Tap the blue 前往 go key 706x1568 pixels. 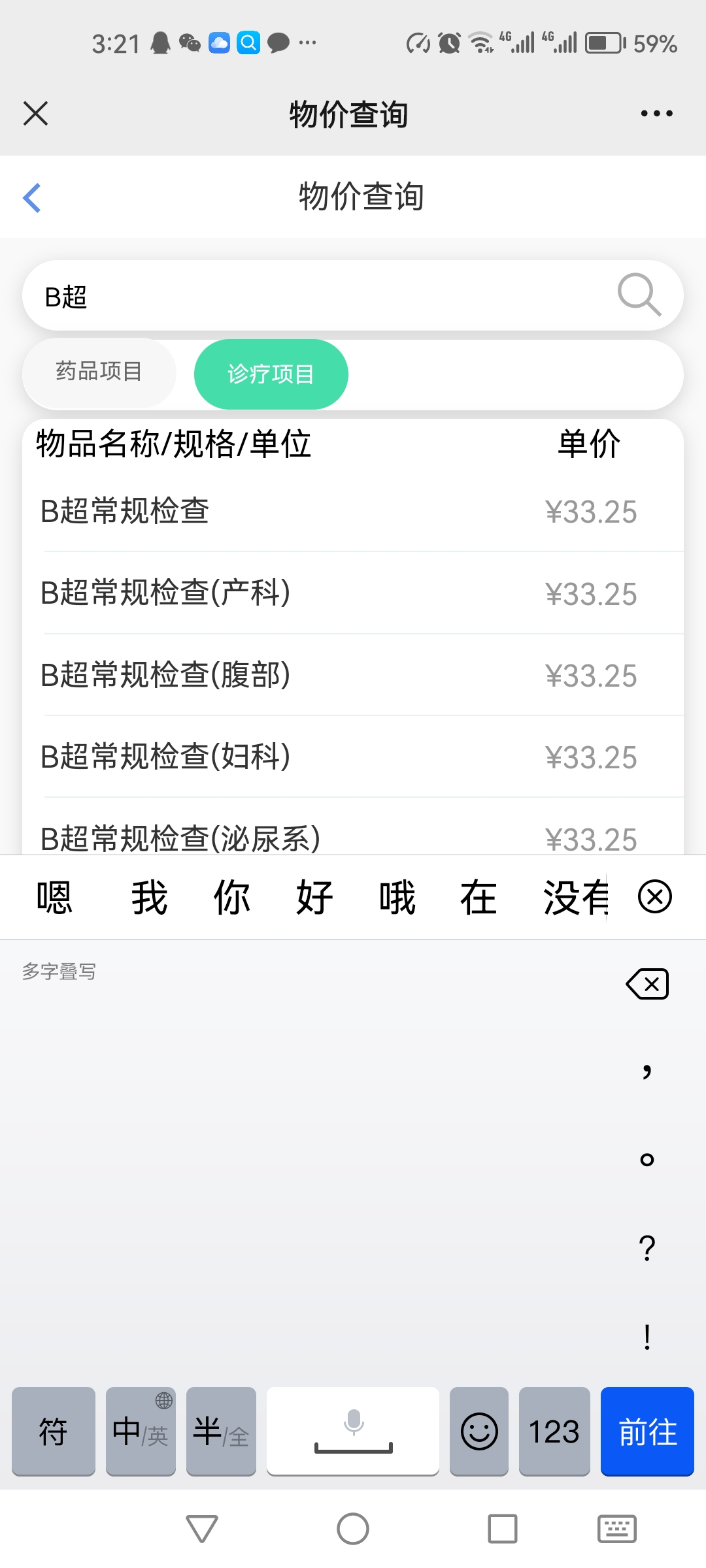(647, 1431)
